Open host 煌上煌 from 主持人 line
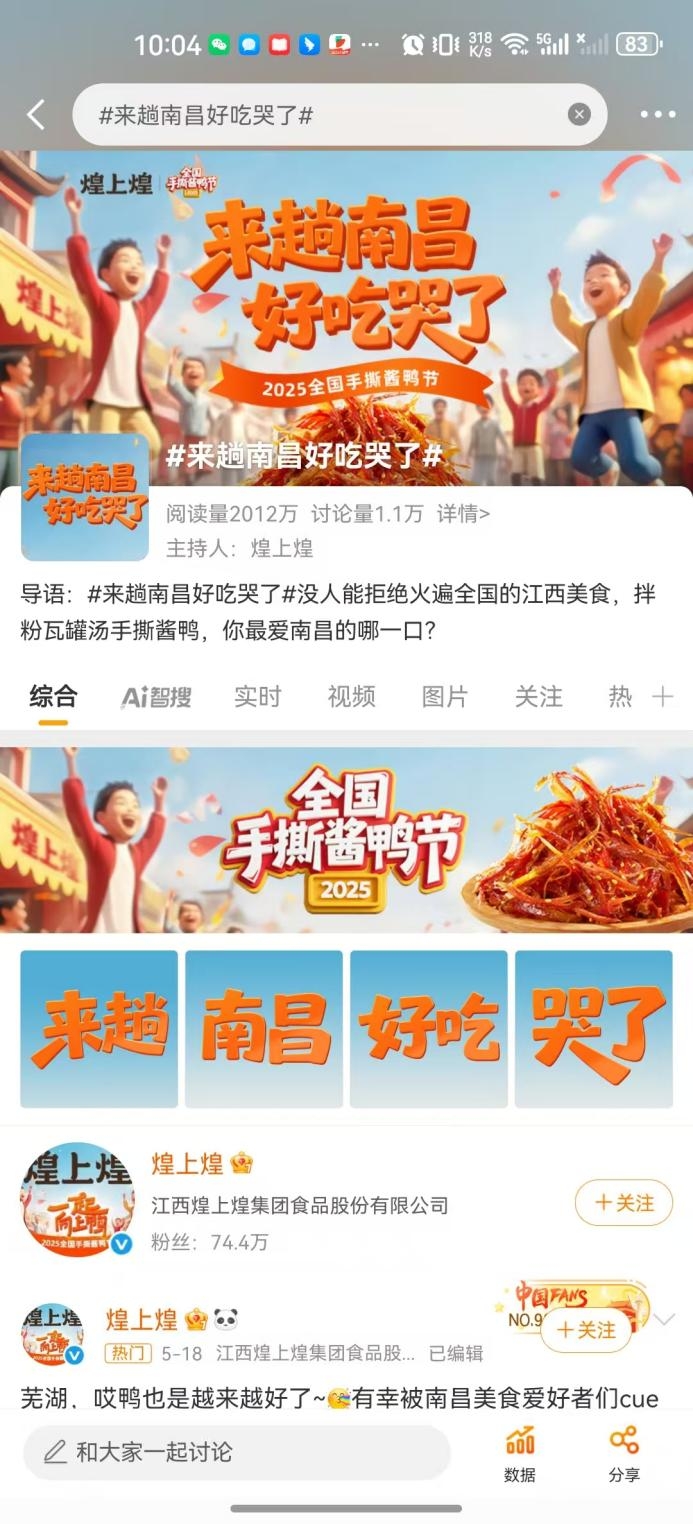This screenshot has height=1524, width=693. point(282,548)
